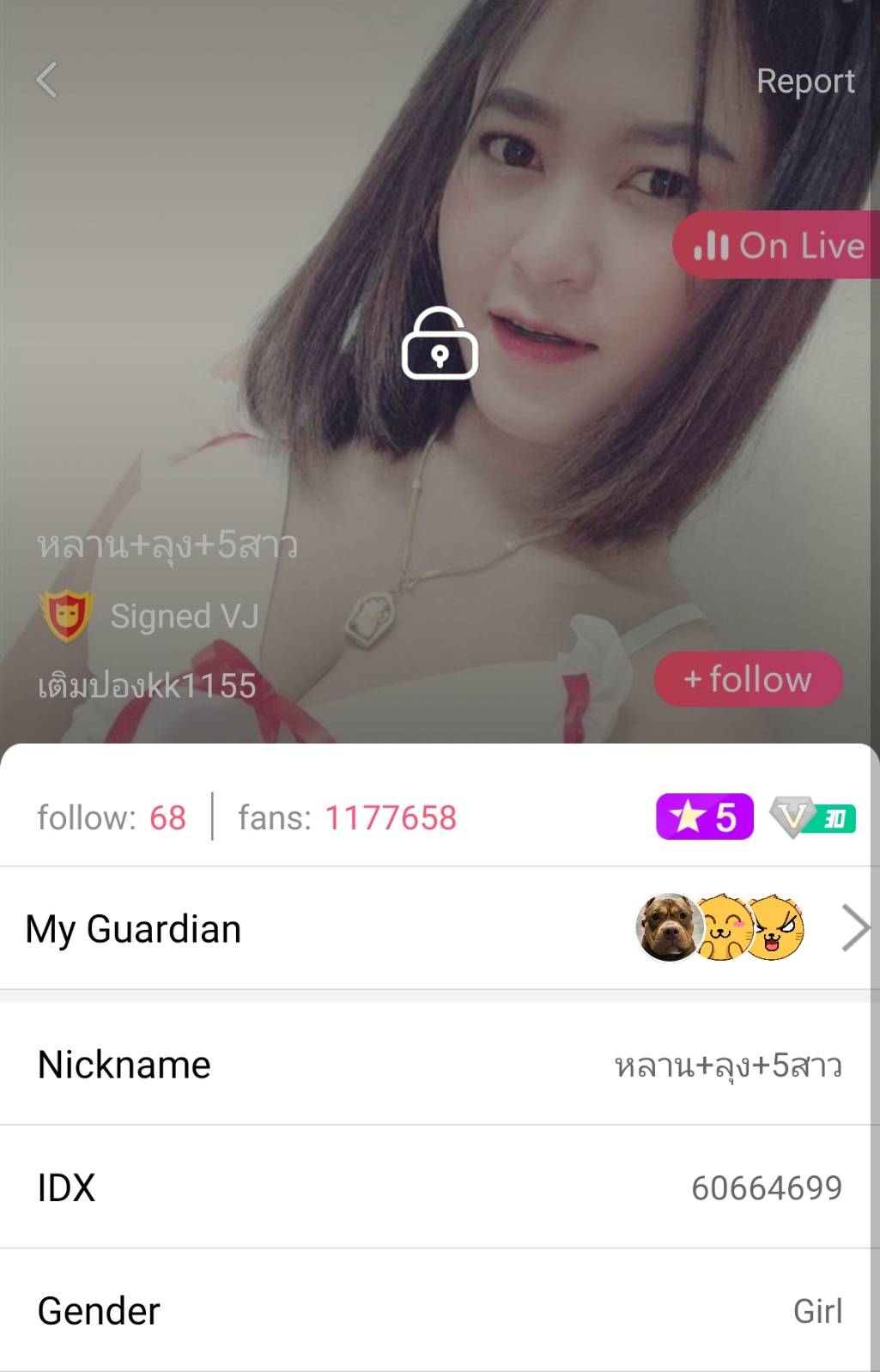880x1372 pixels.
Task: Go back with the arrow icon
Action: pos(47,81)
